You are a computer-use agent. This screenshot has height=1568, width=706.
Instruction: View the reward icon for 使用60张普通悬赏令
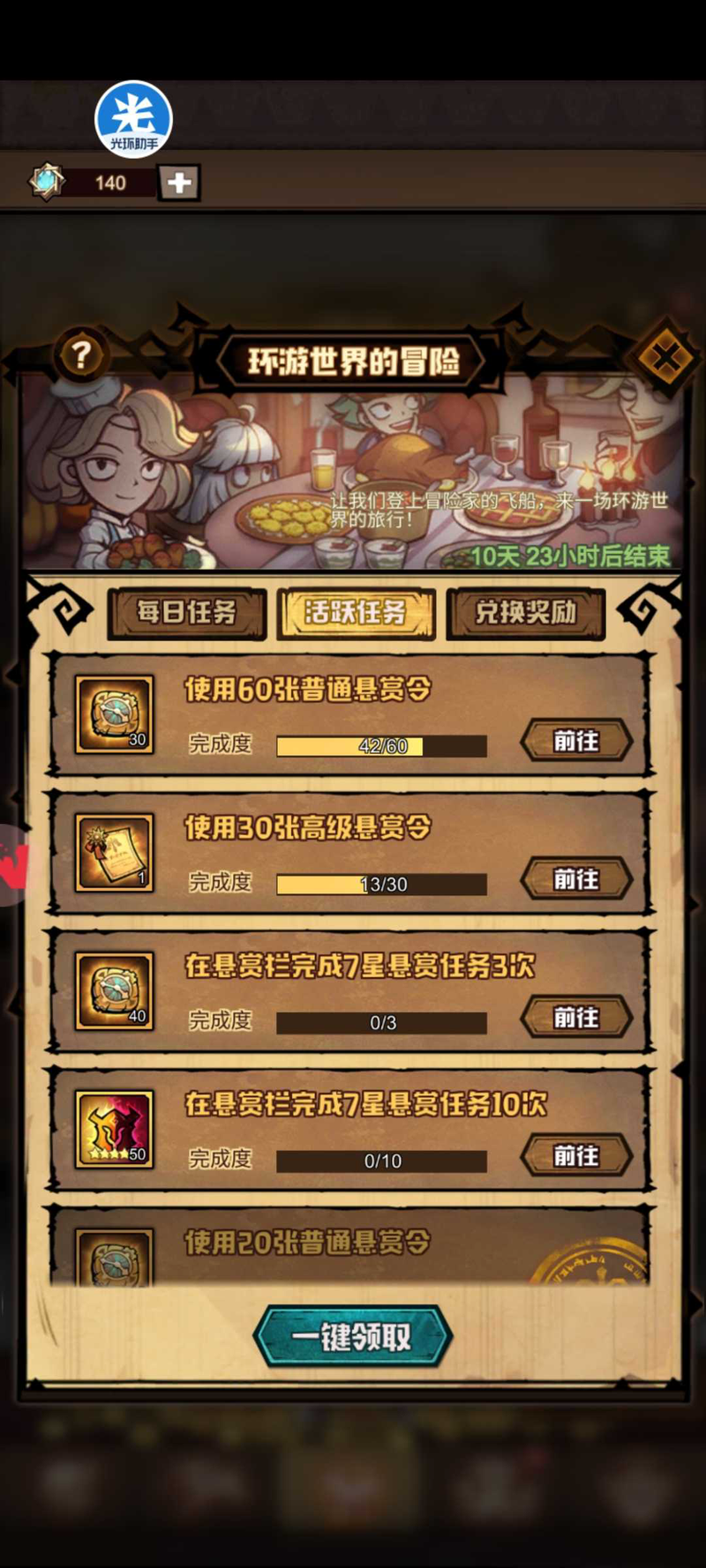(115, 714)
